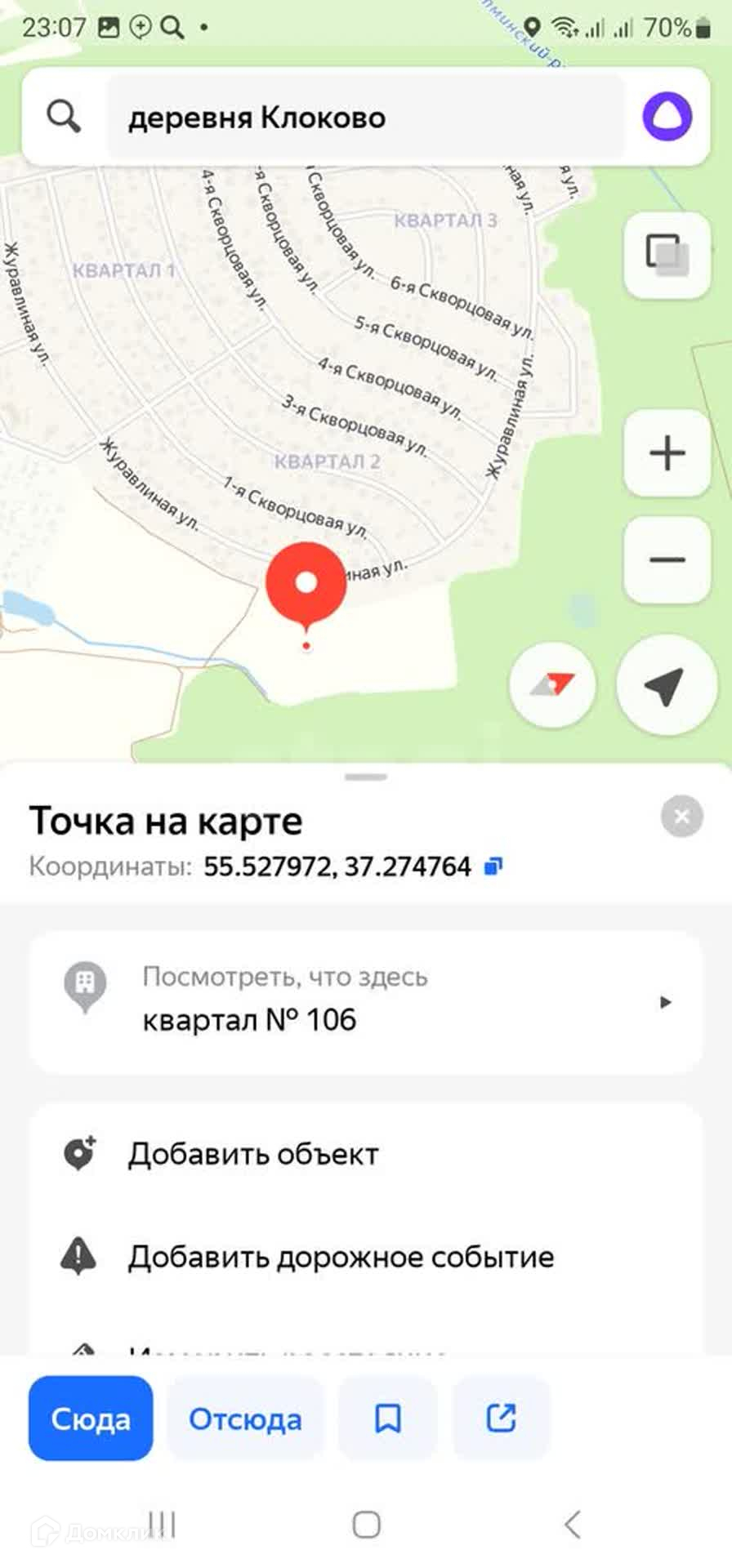Tap the Отсюда button
Viewport: 732px width, 1568px height.
point(245,1419)
